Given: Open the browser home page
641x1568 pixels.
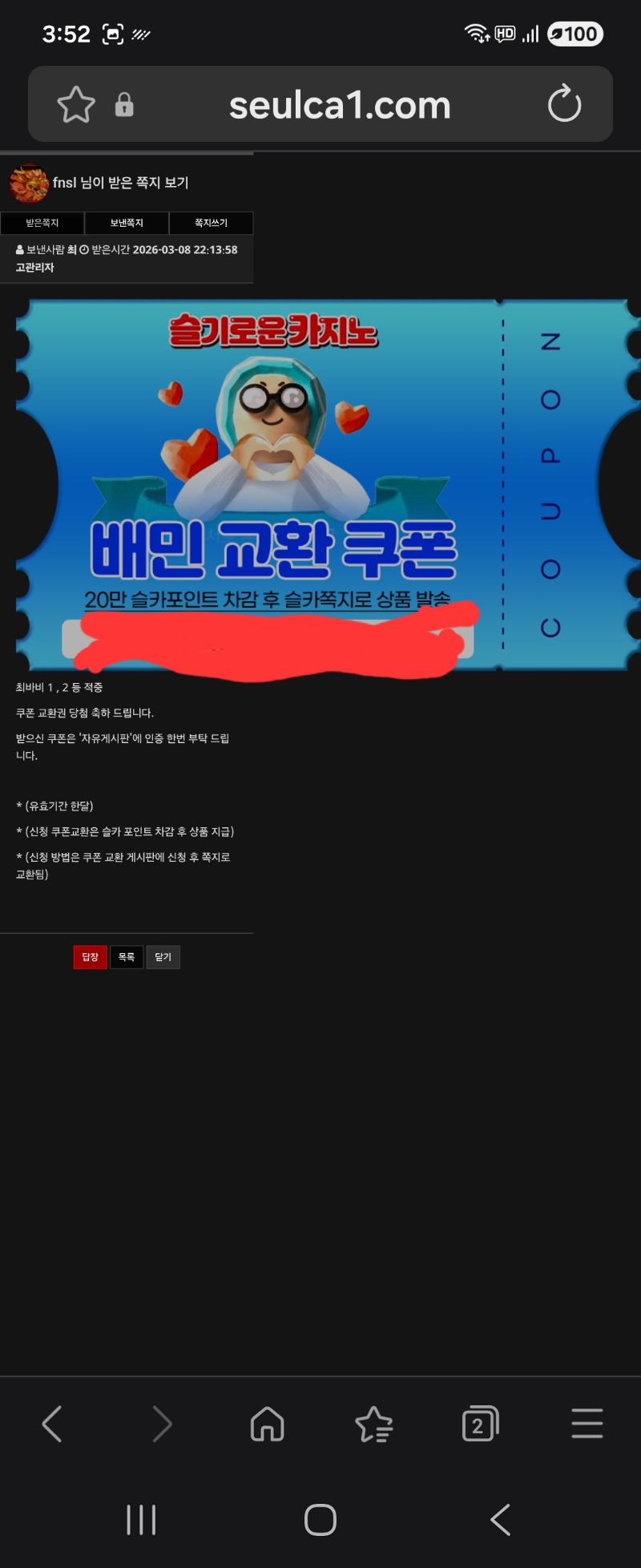Looking at the screenshot, I should [268, 1425].
